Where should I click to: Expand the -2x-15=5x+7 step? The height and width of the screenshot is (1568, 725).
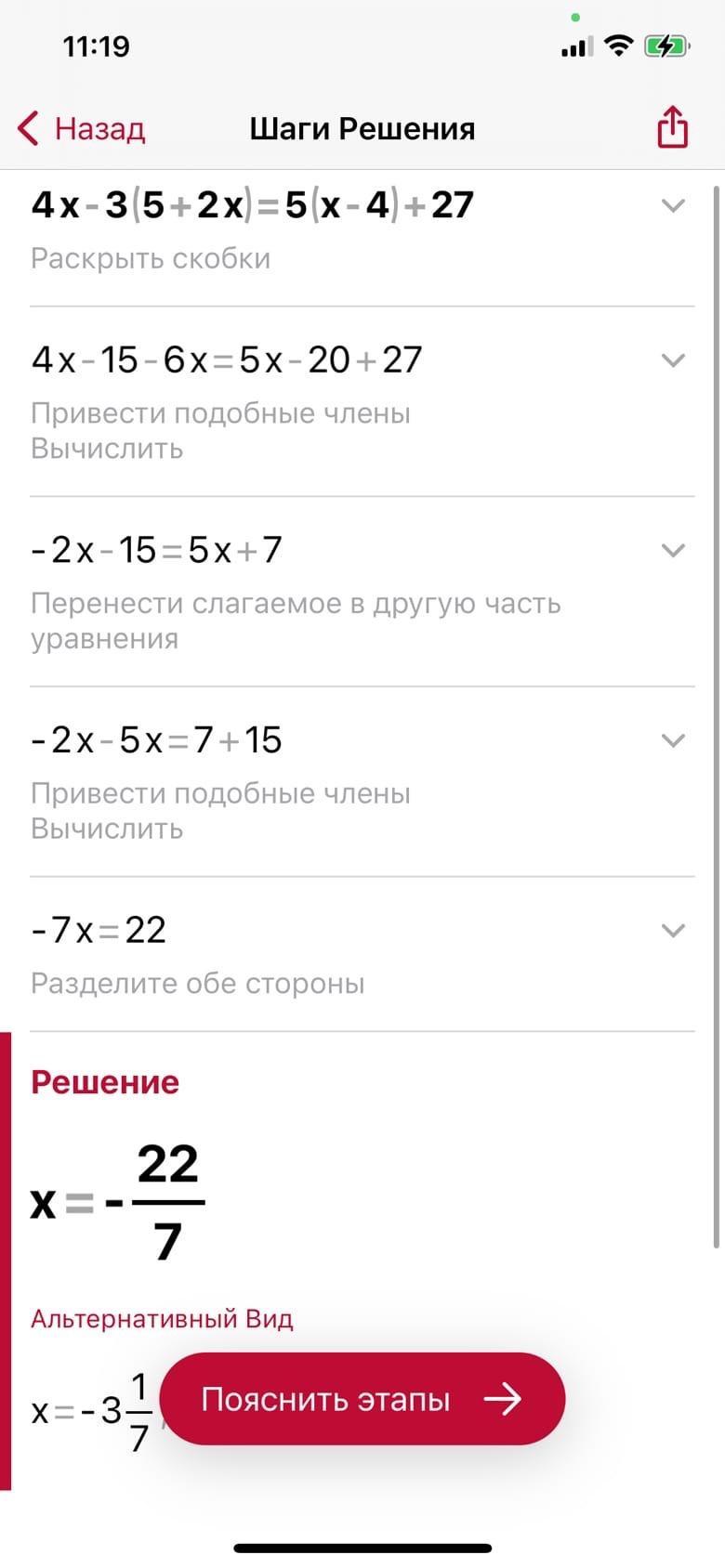(x=672, y=550)
